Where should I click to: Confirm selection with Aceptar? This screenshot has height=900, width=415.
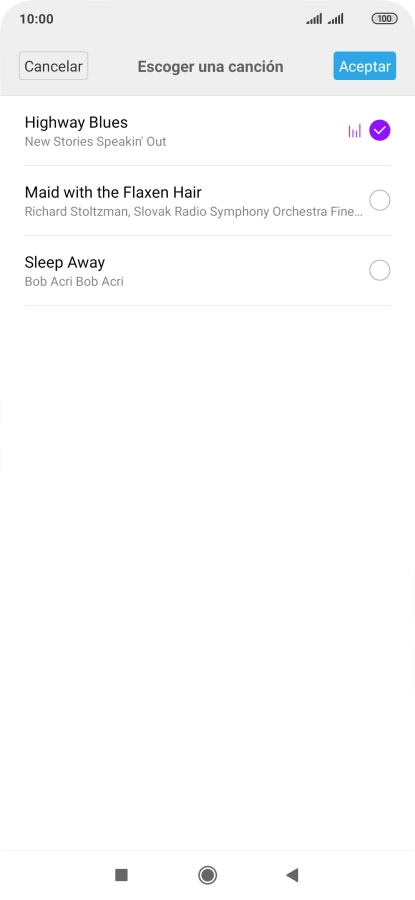[364, 66]
